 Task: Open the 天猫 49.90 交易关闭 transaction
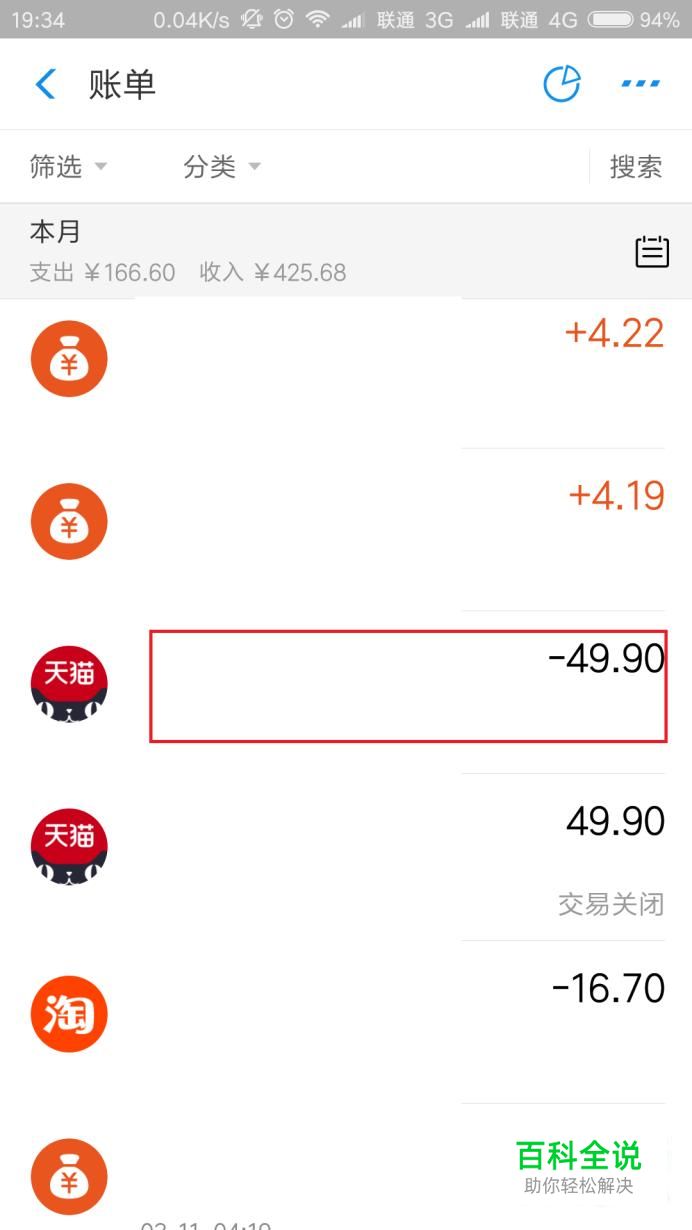pos(346,857)
